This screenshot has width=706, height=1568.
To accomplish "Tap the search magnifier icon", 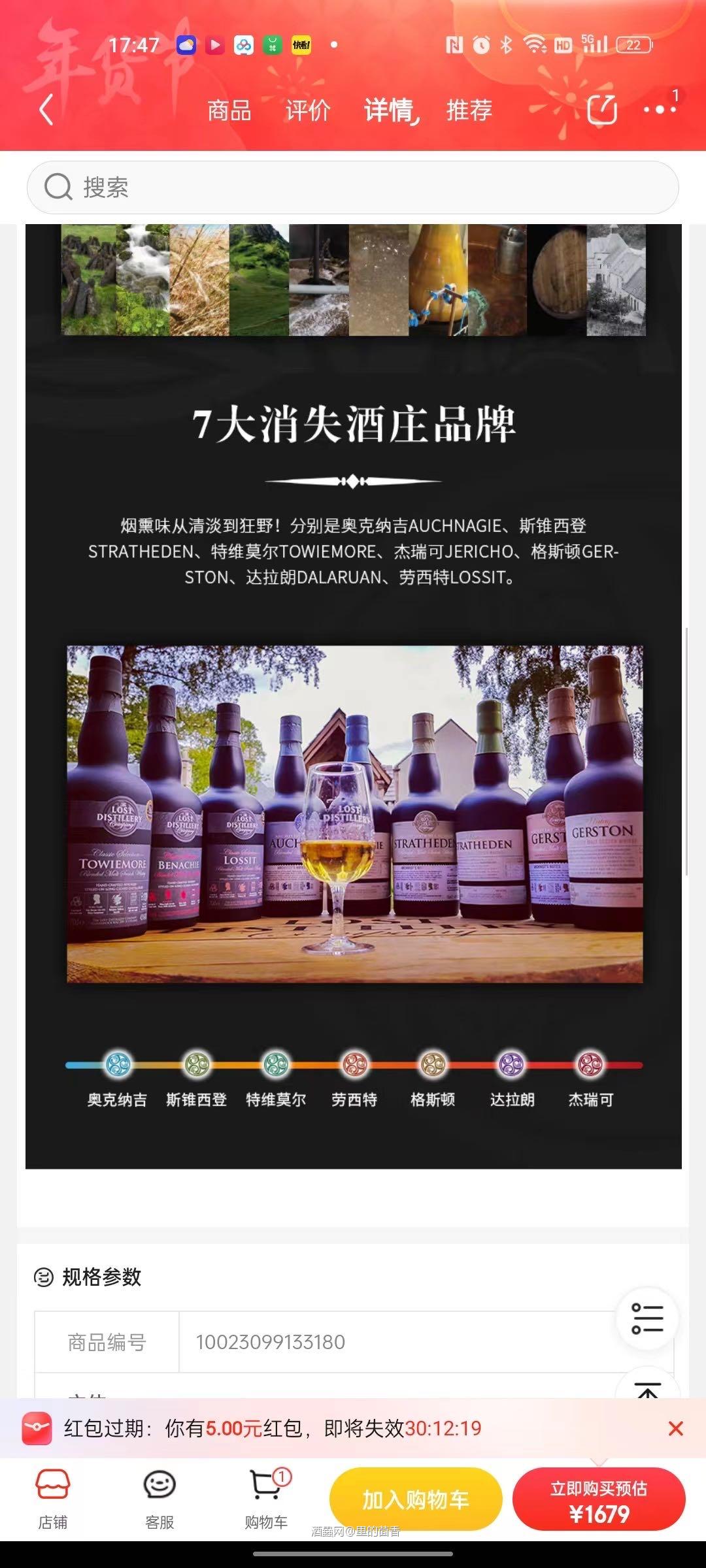I will tap(59, 188).
